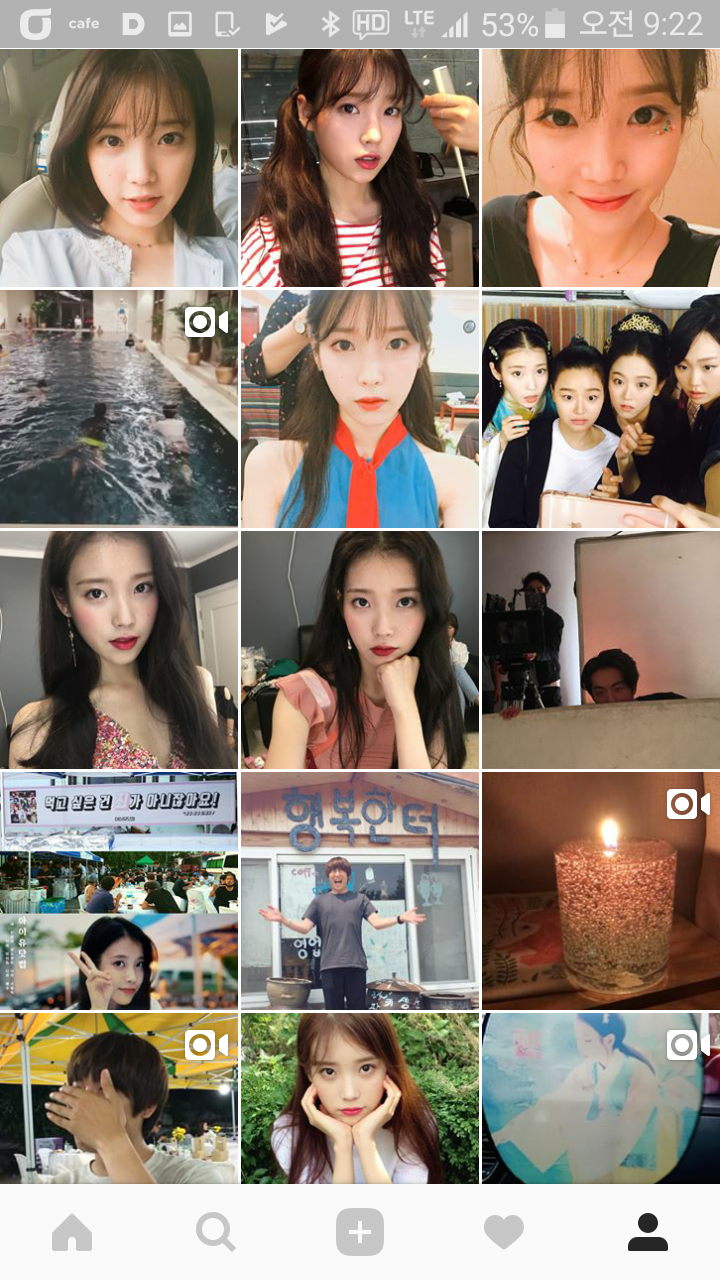The image size is (720, 1280).
Task: Open the blue top with red scarf photo
Action: [359, 408]
